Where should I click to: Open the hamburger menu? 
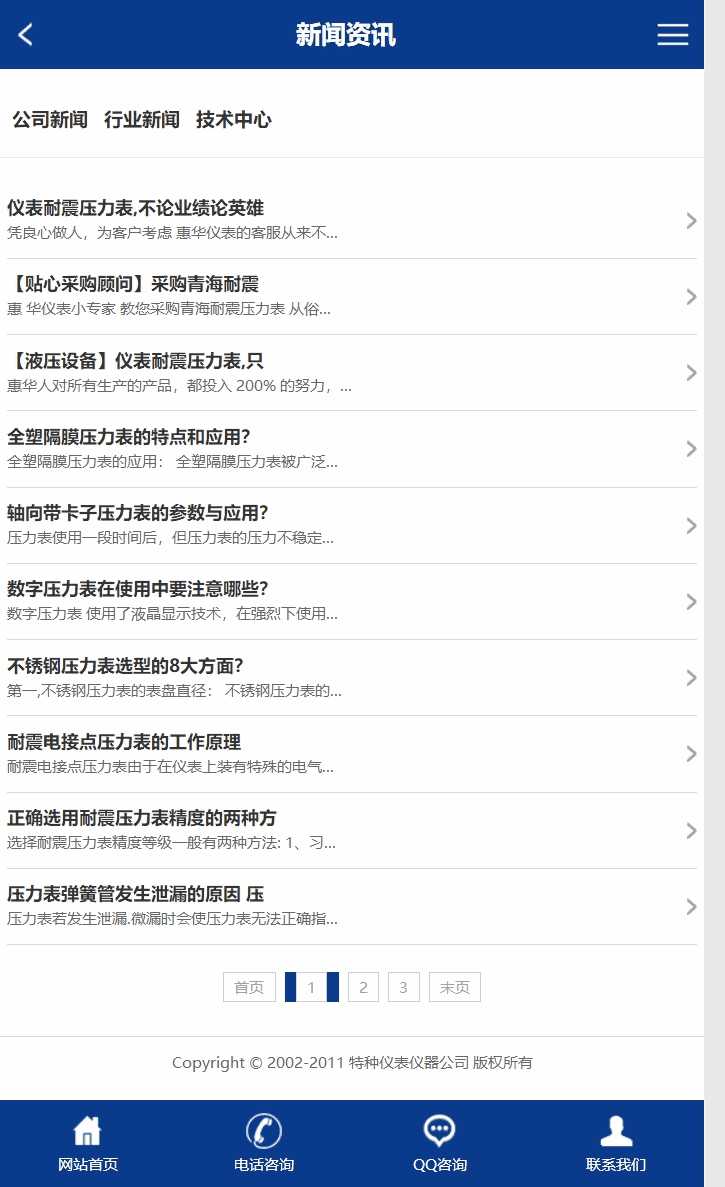click(x=672, y=34)
